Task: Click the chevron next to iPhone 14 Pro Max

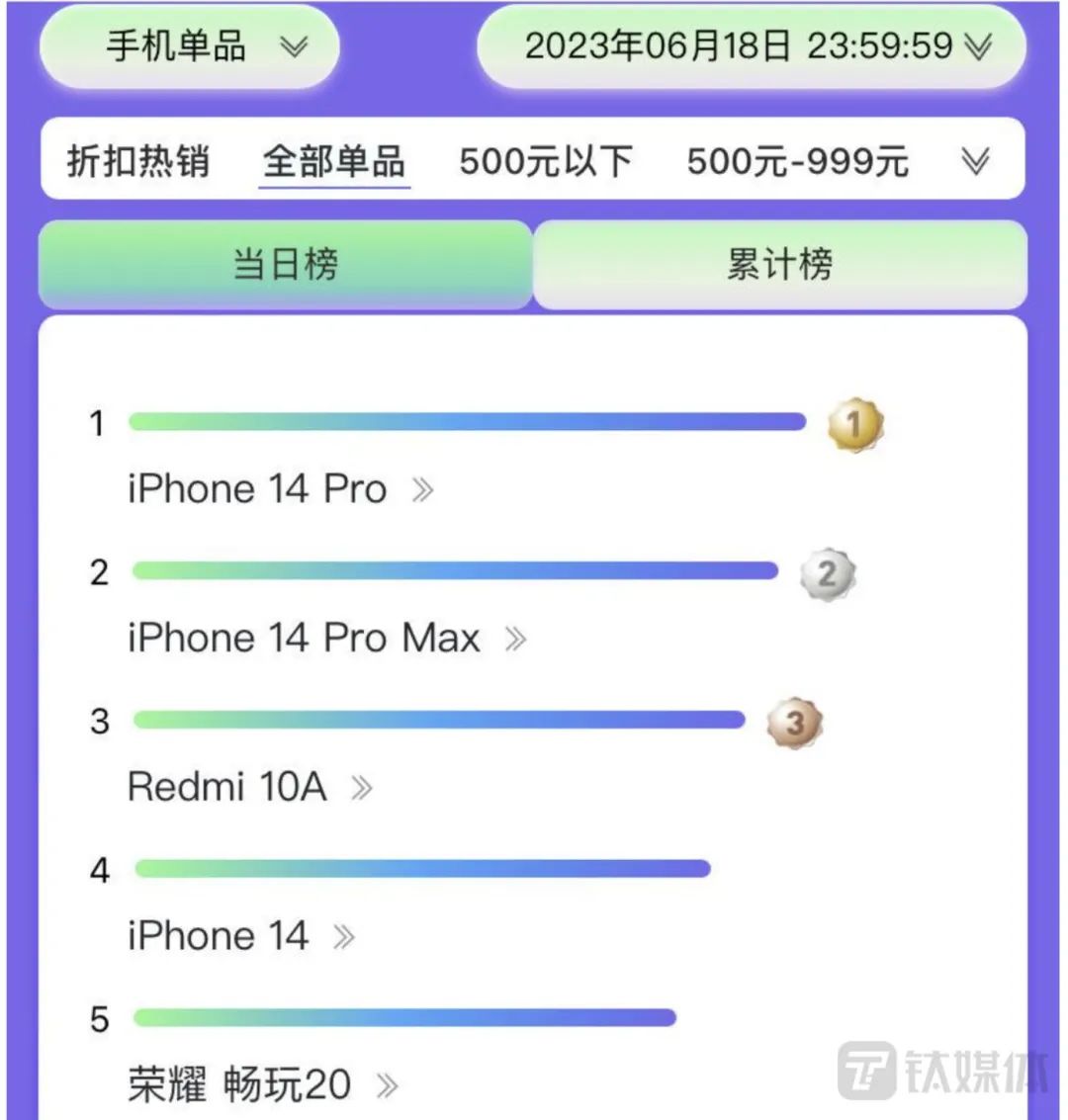Action: [x=514, y=638]
